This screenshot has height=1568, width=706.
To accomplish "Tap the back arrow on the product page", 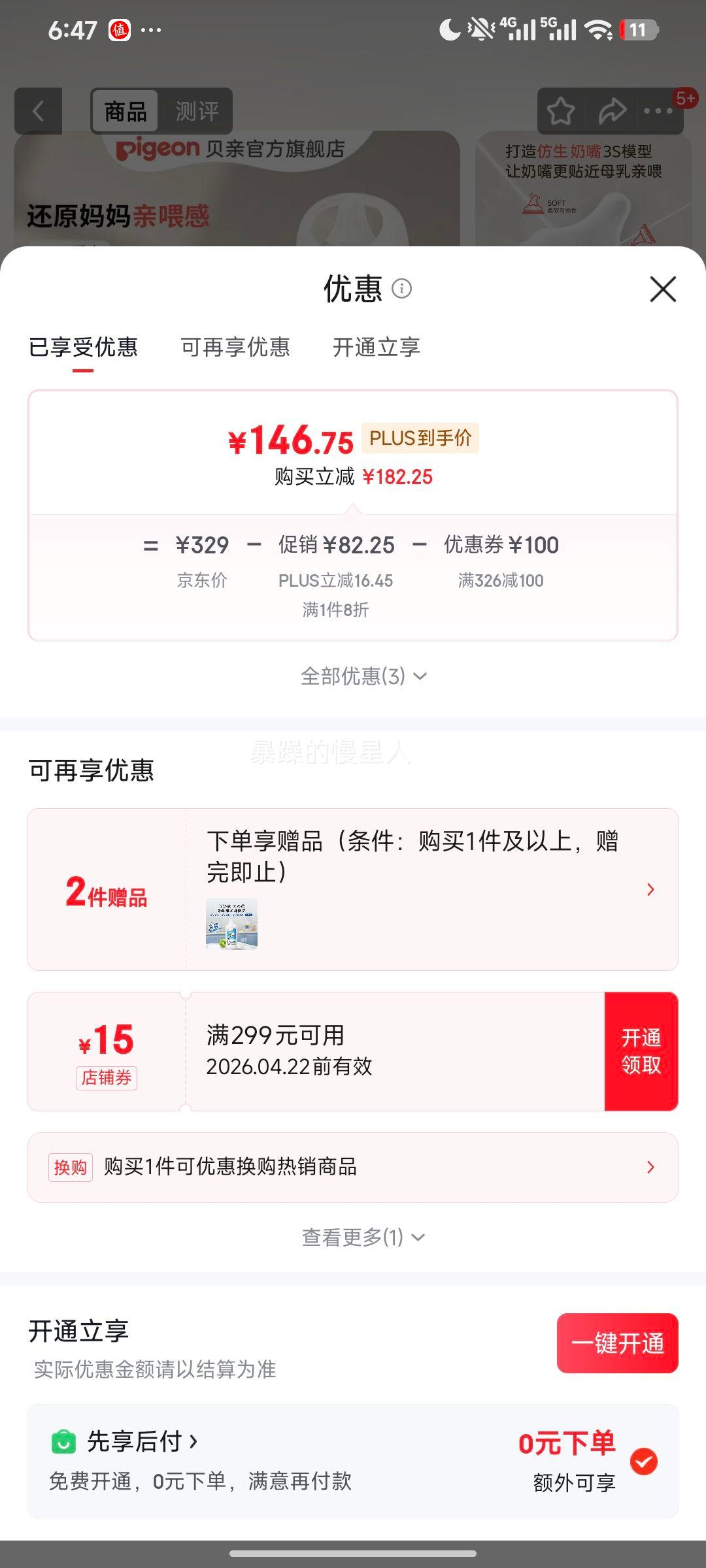I will [37, 111].
